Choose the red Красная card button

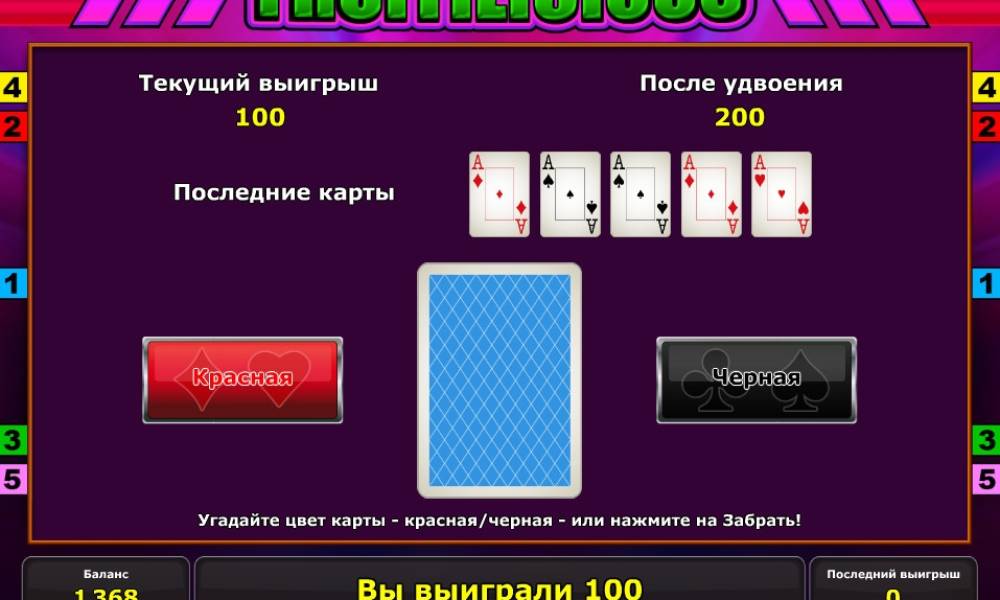pos(242,379)
